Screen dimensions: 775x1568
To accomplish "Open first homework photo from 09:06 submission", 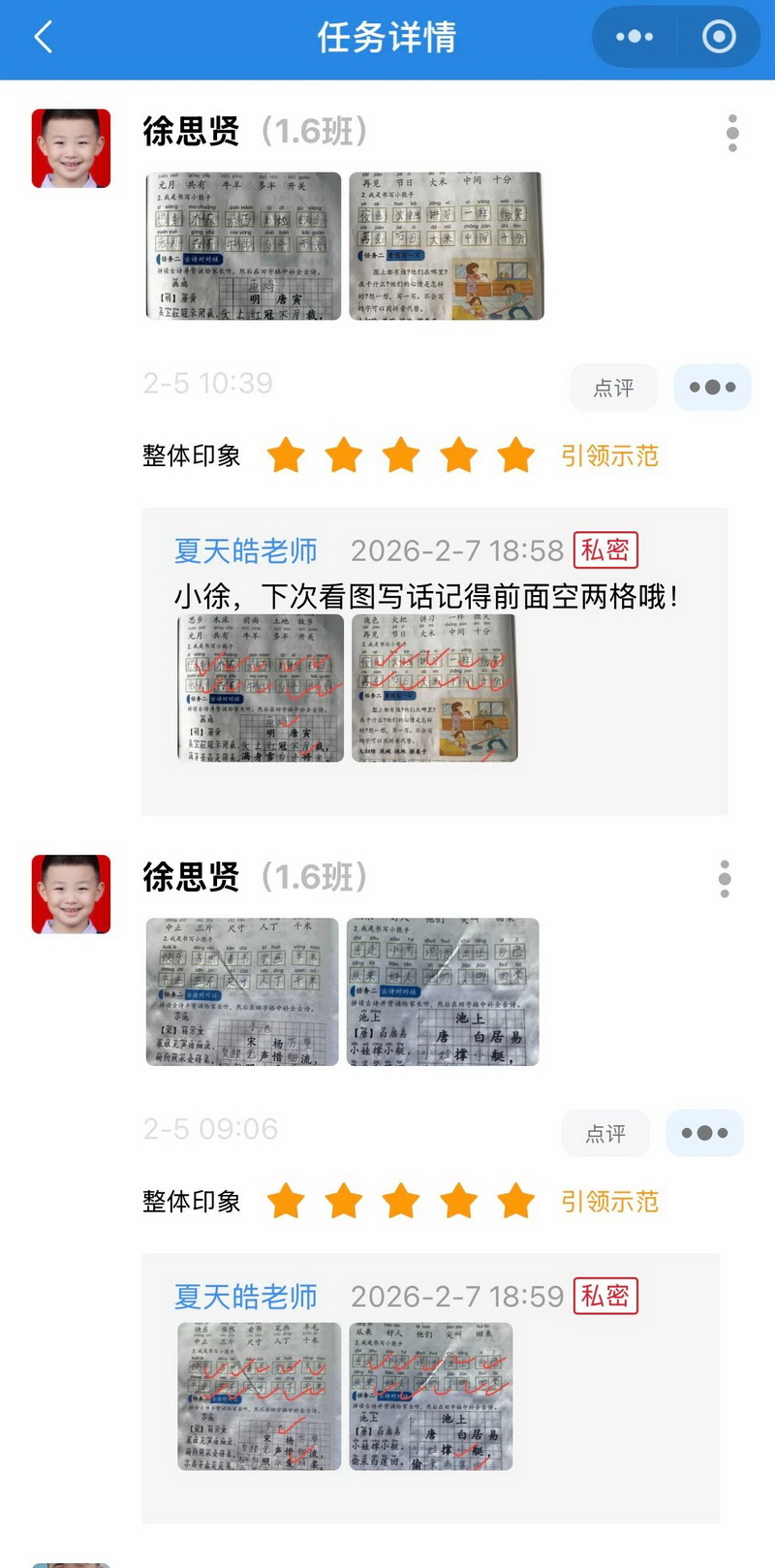I will (242, 991).
